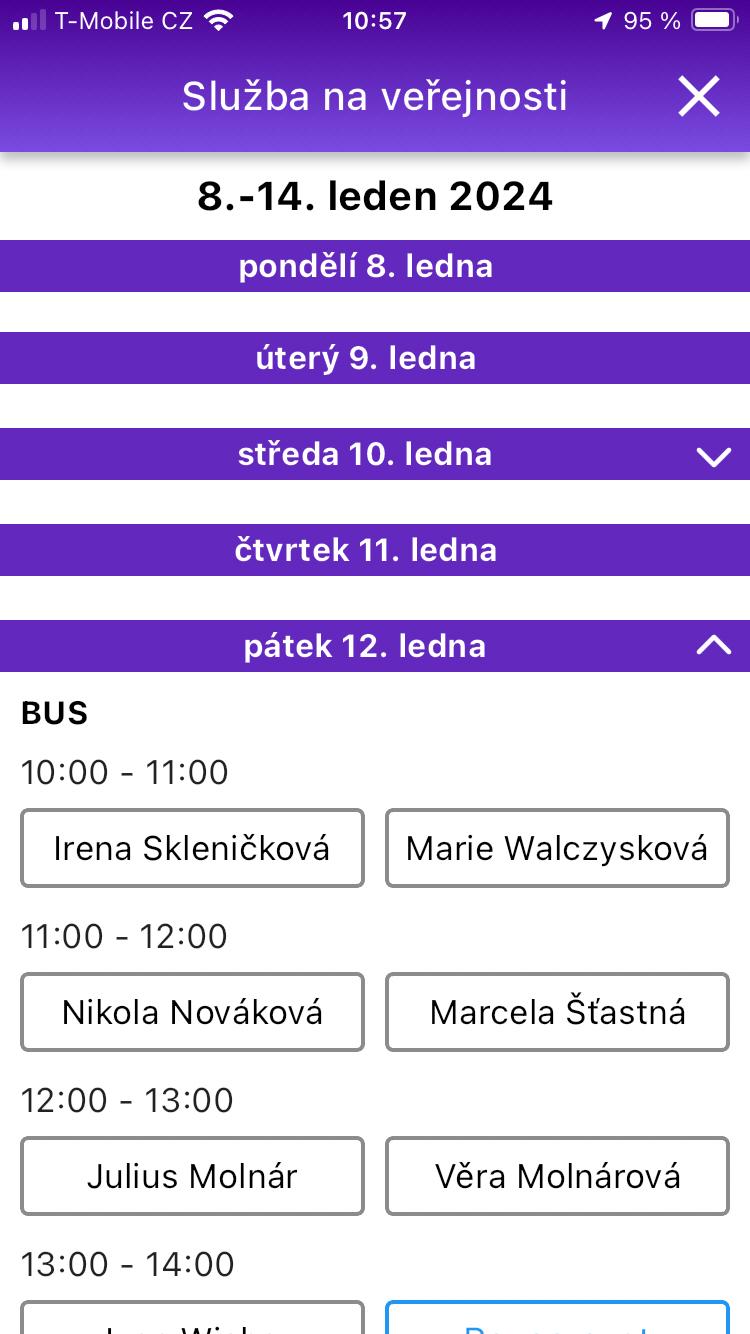This screenshot has height=1334, width=750.
Task: Tap the blue-outlined slot at 13:00 - 14:00
Action: point(557,1318)
